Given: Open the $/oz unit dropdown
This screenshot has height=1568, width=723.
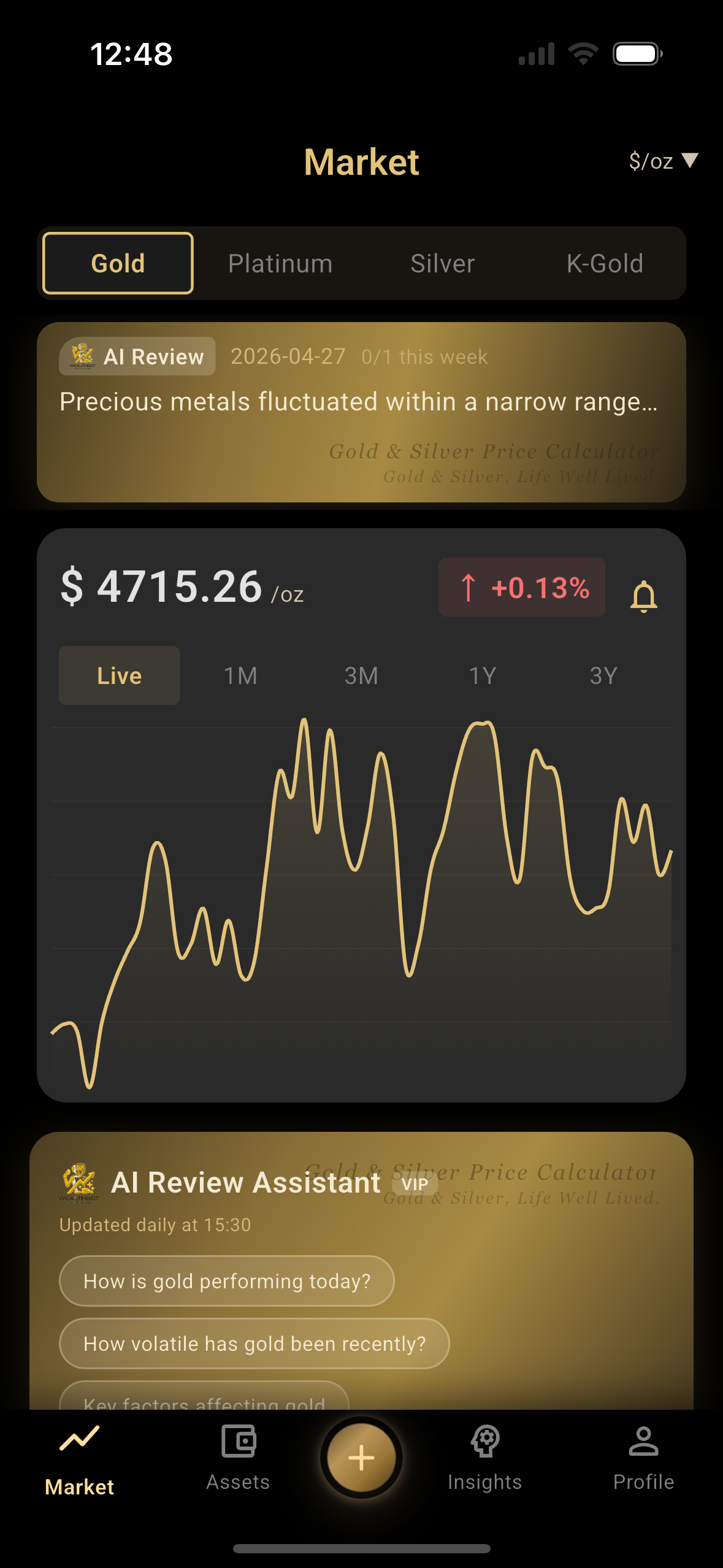Looking at the screenshot, I should tap(664, 160).
